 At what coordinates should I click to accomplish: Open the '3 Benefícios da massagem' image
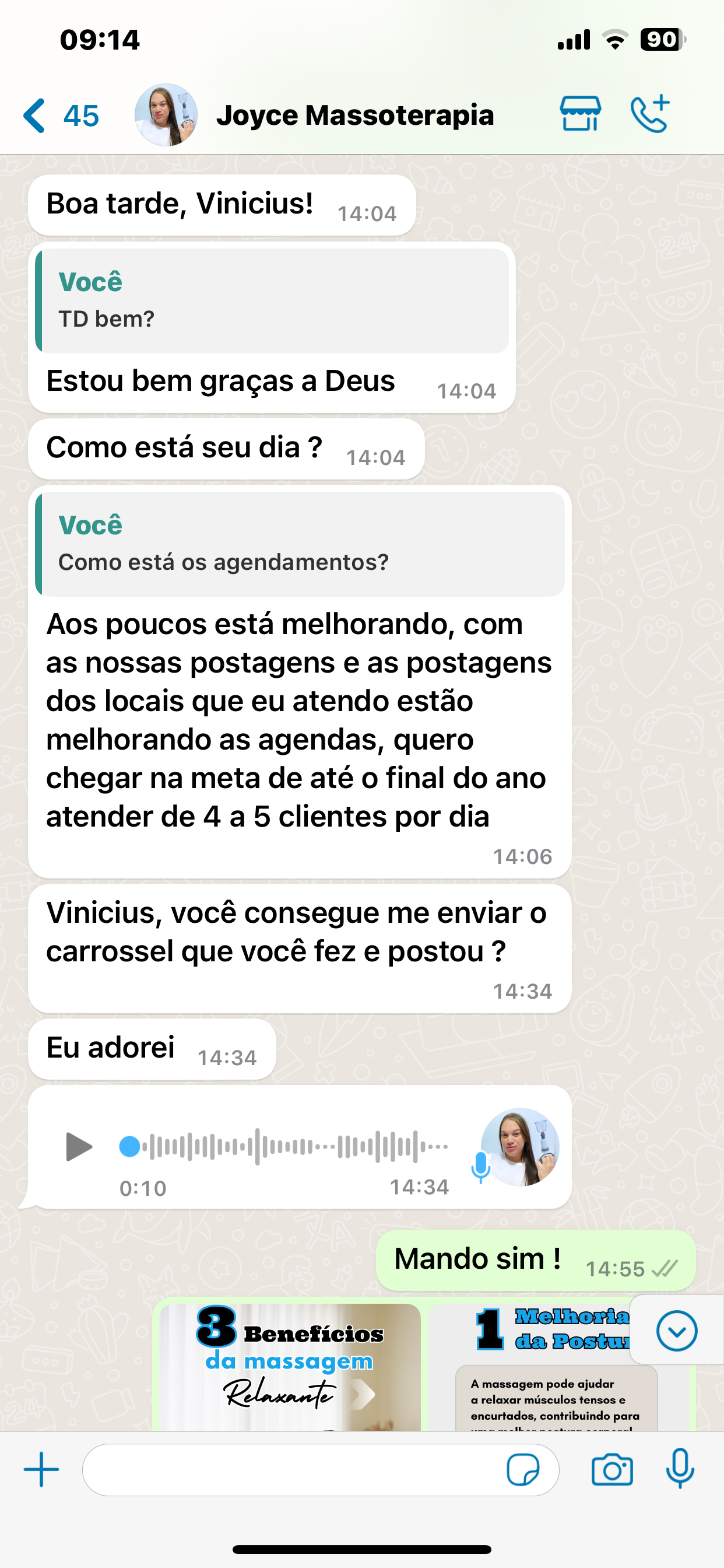coord(290,1367)
